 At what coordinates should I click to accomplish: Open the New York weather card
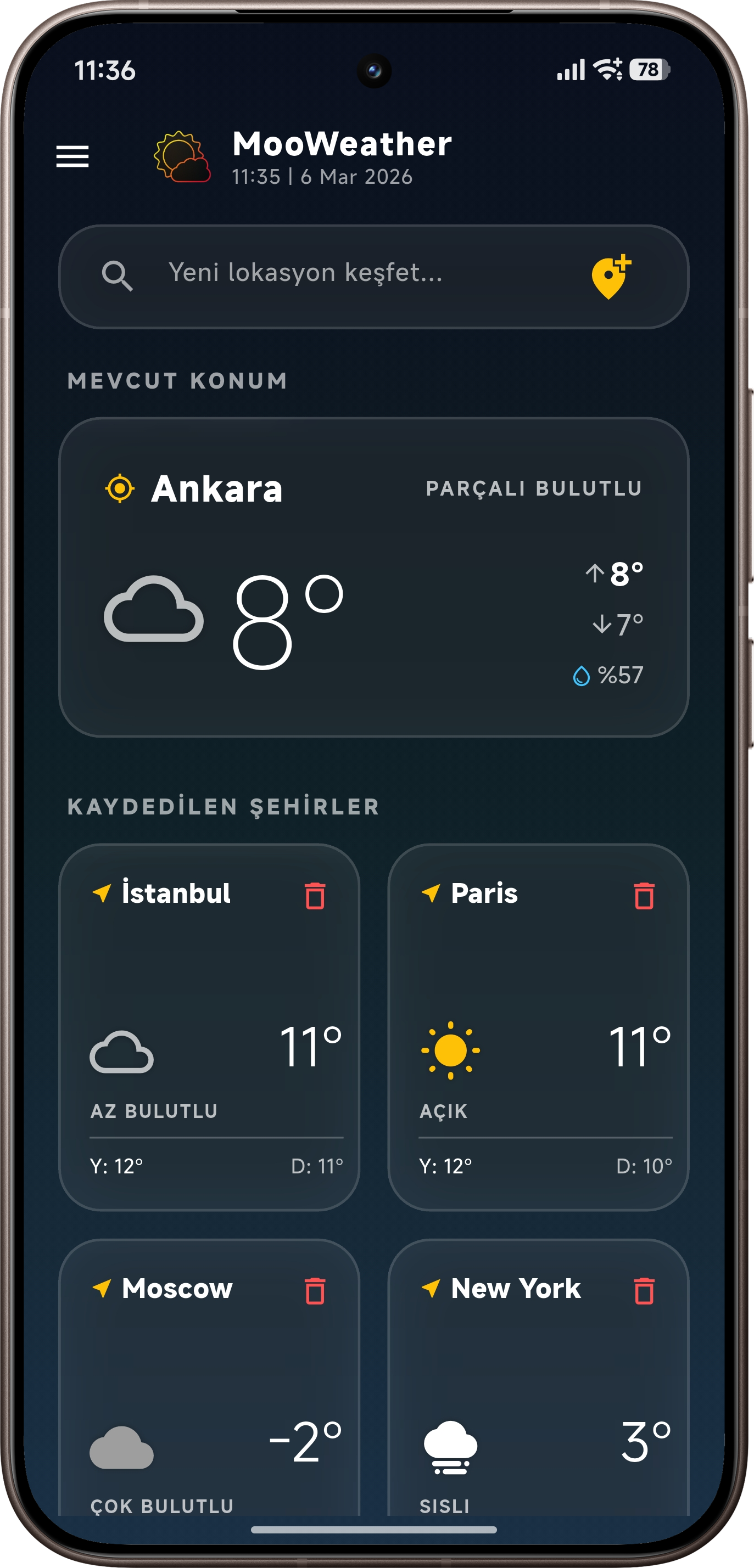click(x=538, y=1378)
